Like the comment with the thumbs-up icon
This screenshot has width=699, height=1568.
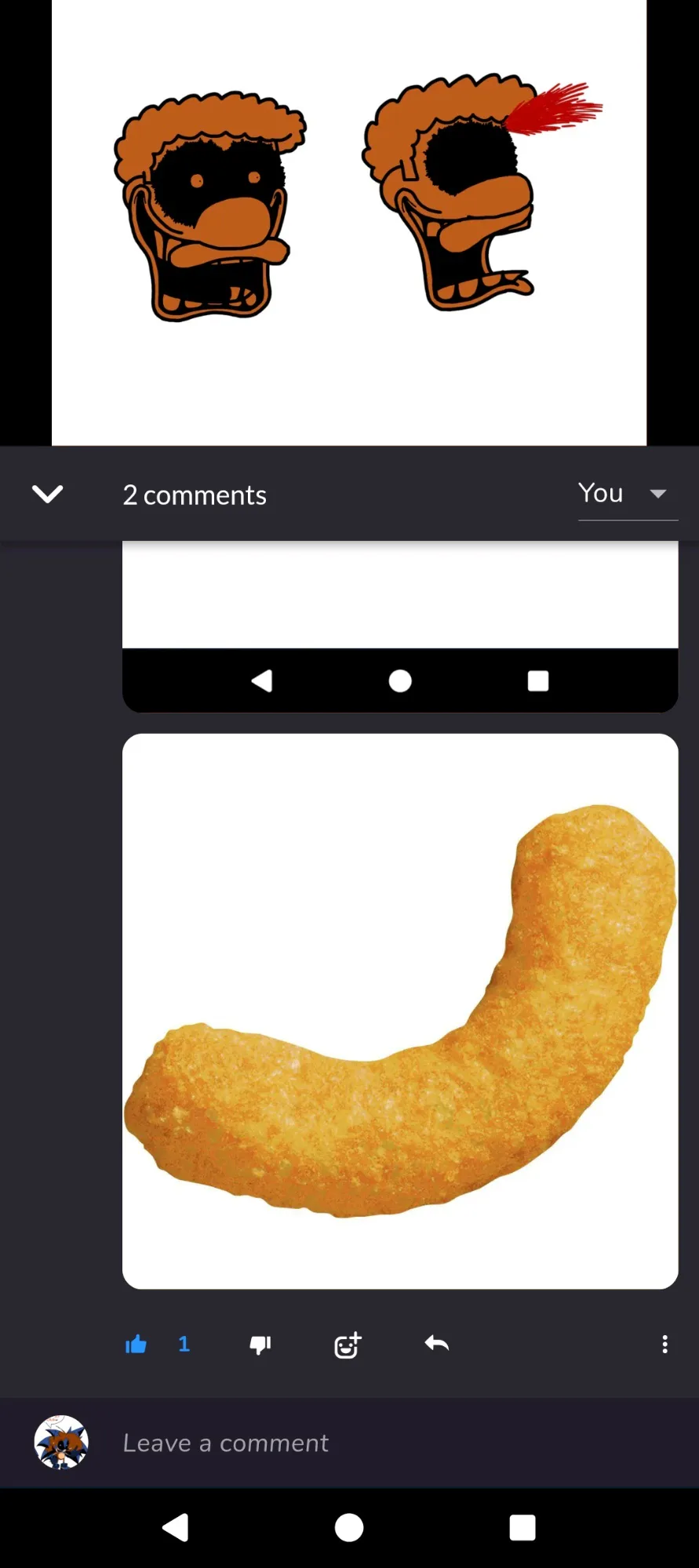[x=136, y=1345]
